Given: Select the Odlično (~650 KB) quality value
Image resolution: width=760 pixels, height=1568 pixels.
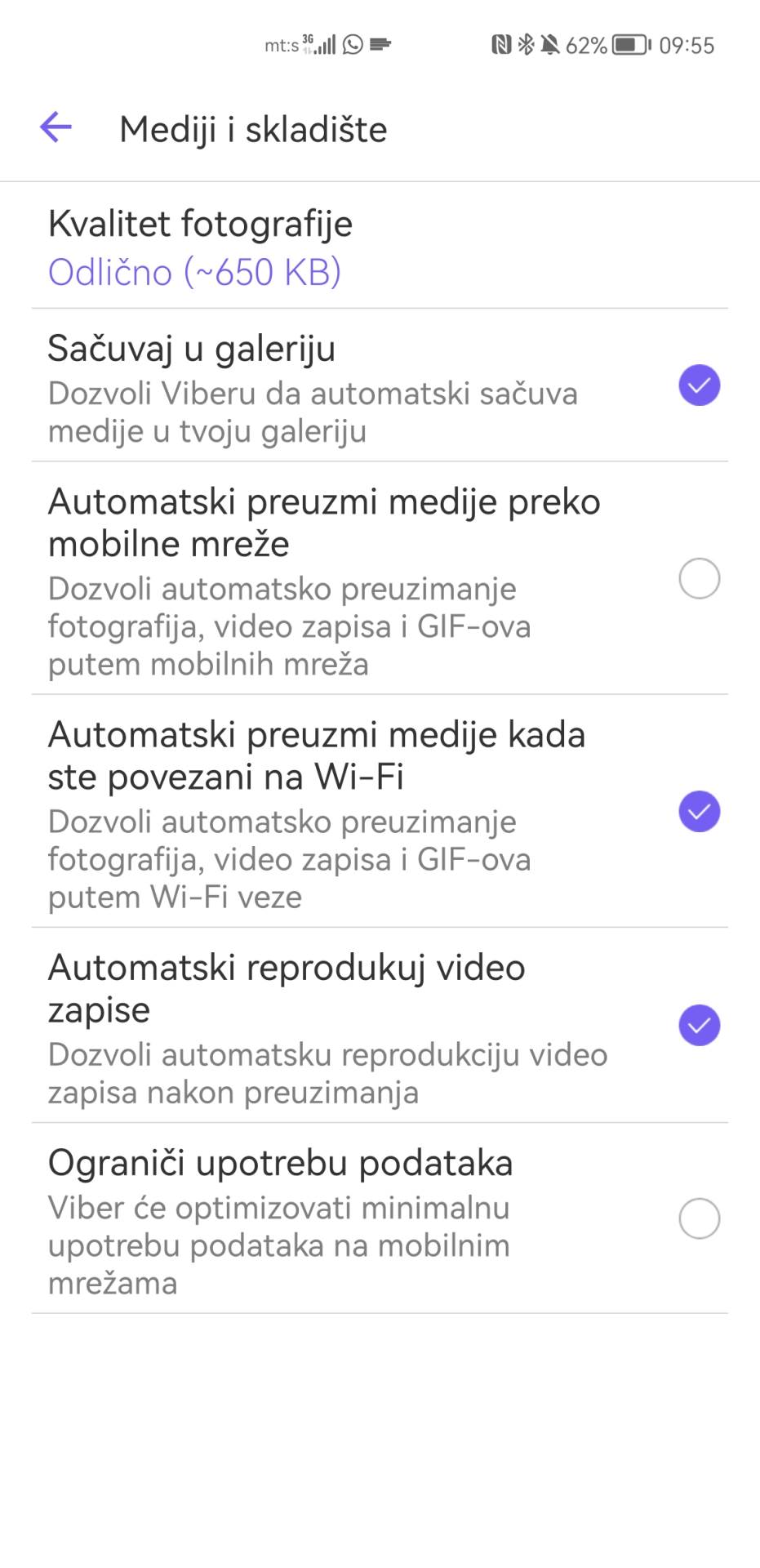Looking at the screenshot, I should pos(196,272).
